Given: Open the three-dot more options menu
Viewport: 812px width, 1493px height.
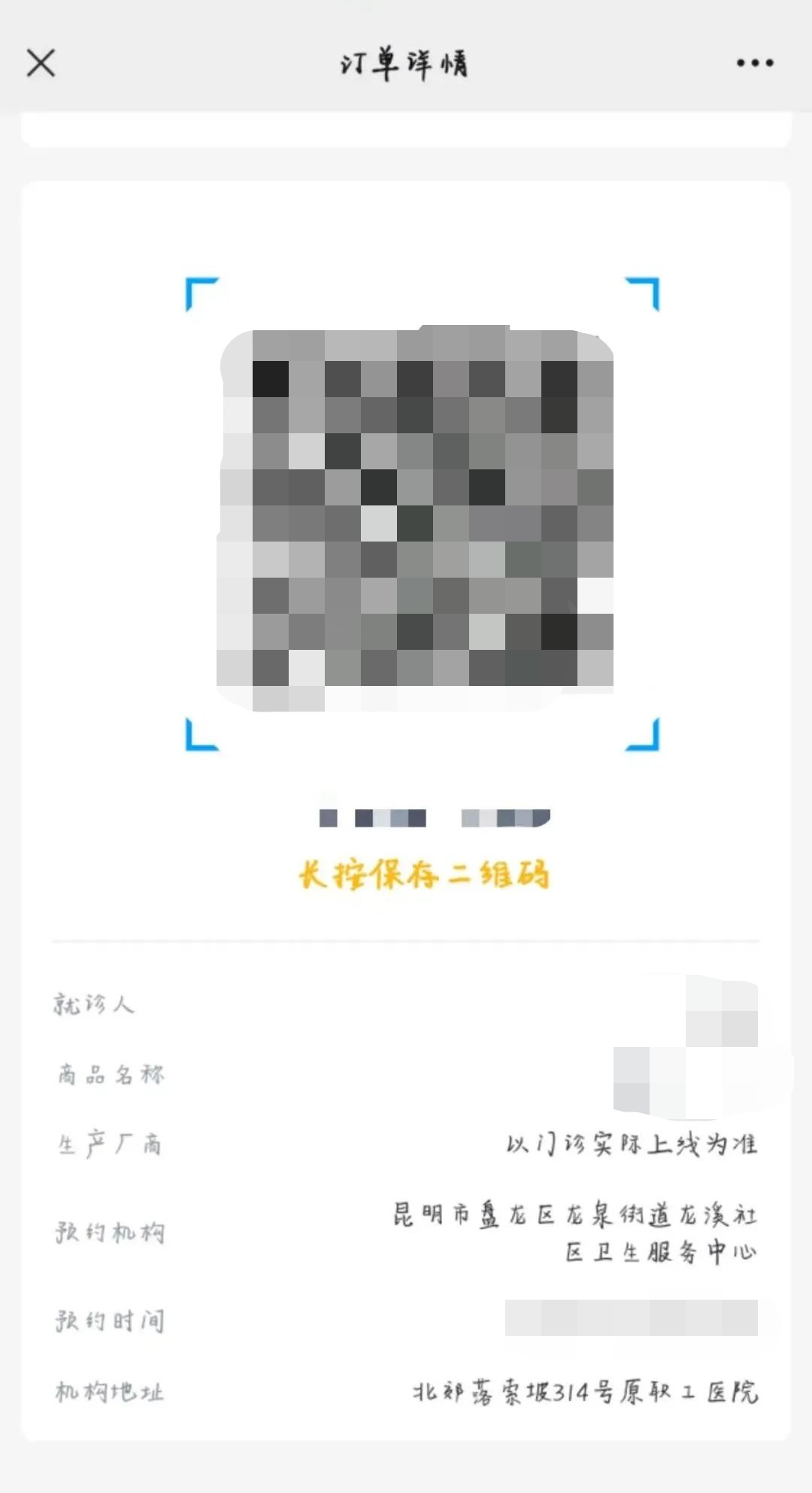Looking at the screenshot, I should pyautogui.click(x=755, y=63).
